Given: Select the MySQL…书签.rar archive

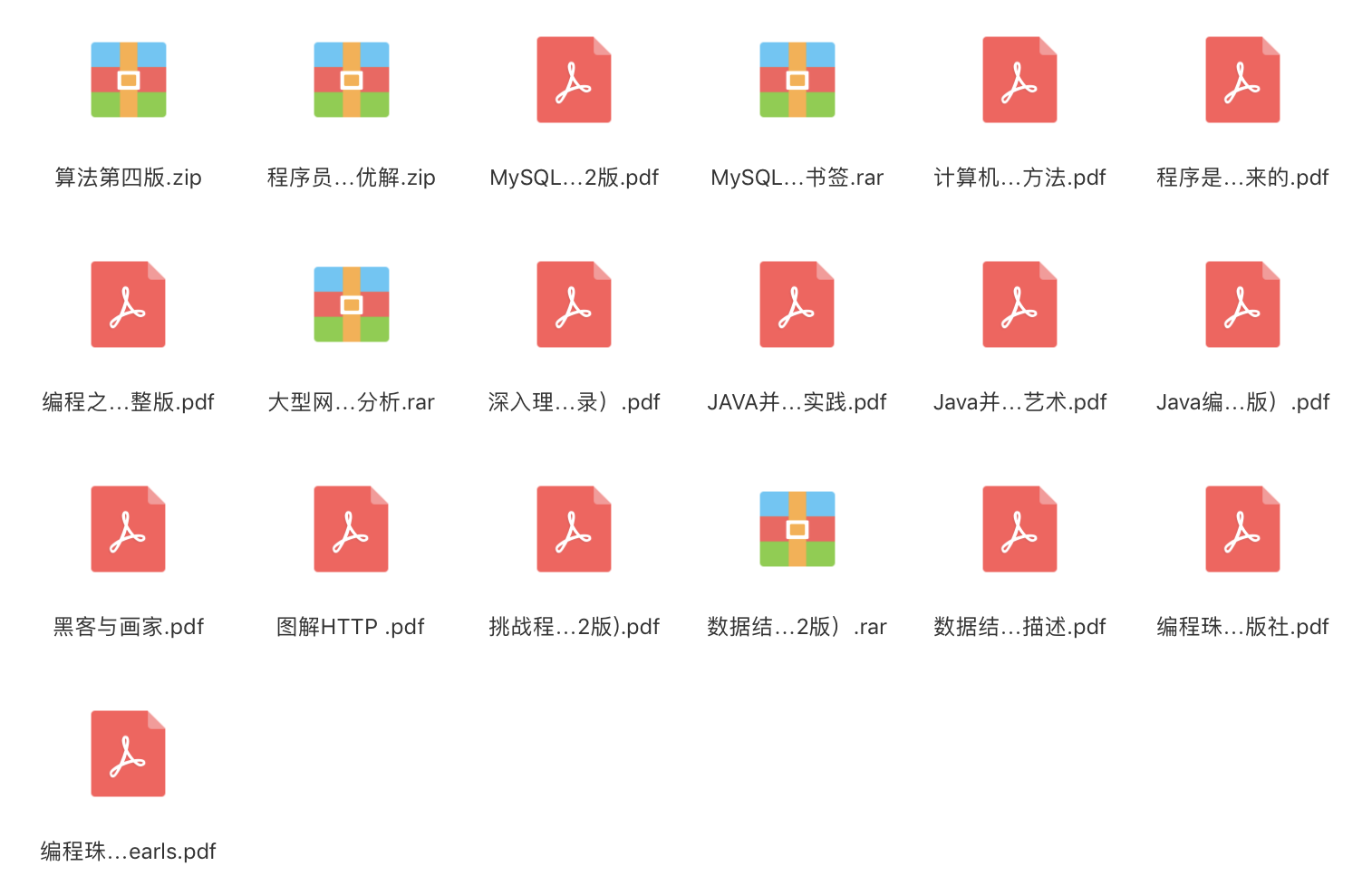Looking at the screenshot, I should [797, 80].
